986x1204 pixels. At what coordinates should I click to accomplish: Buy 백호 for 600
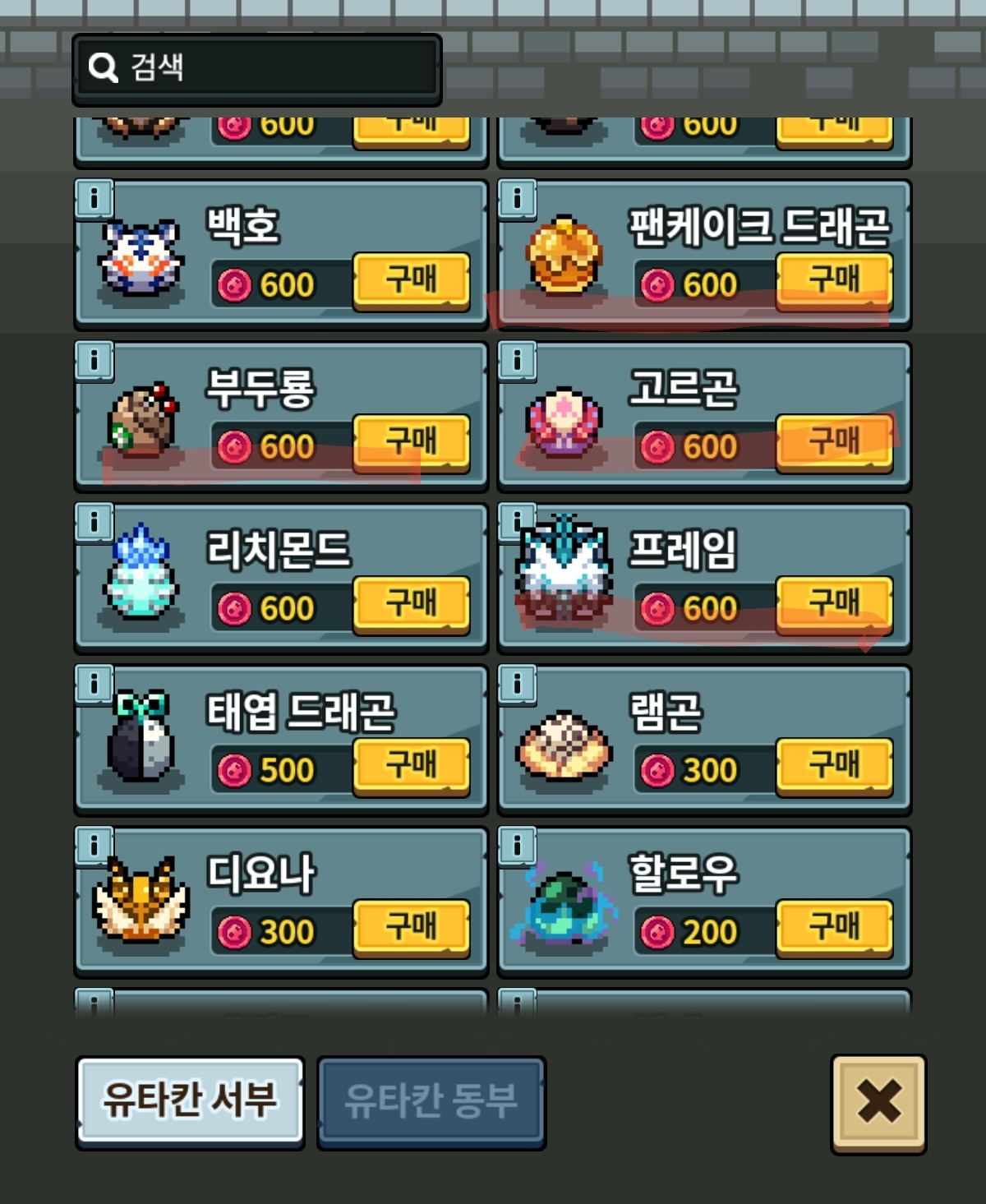pyautogui.click(x=412, y=280)
